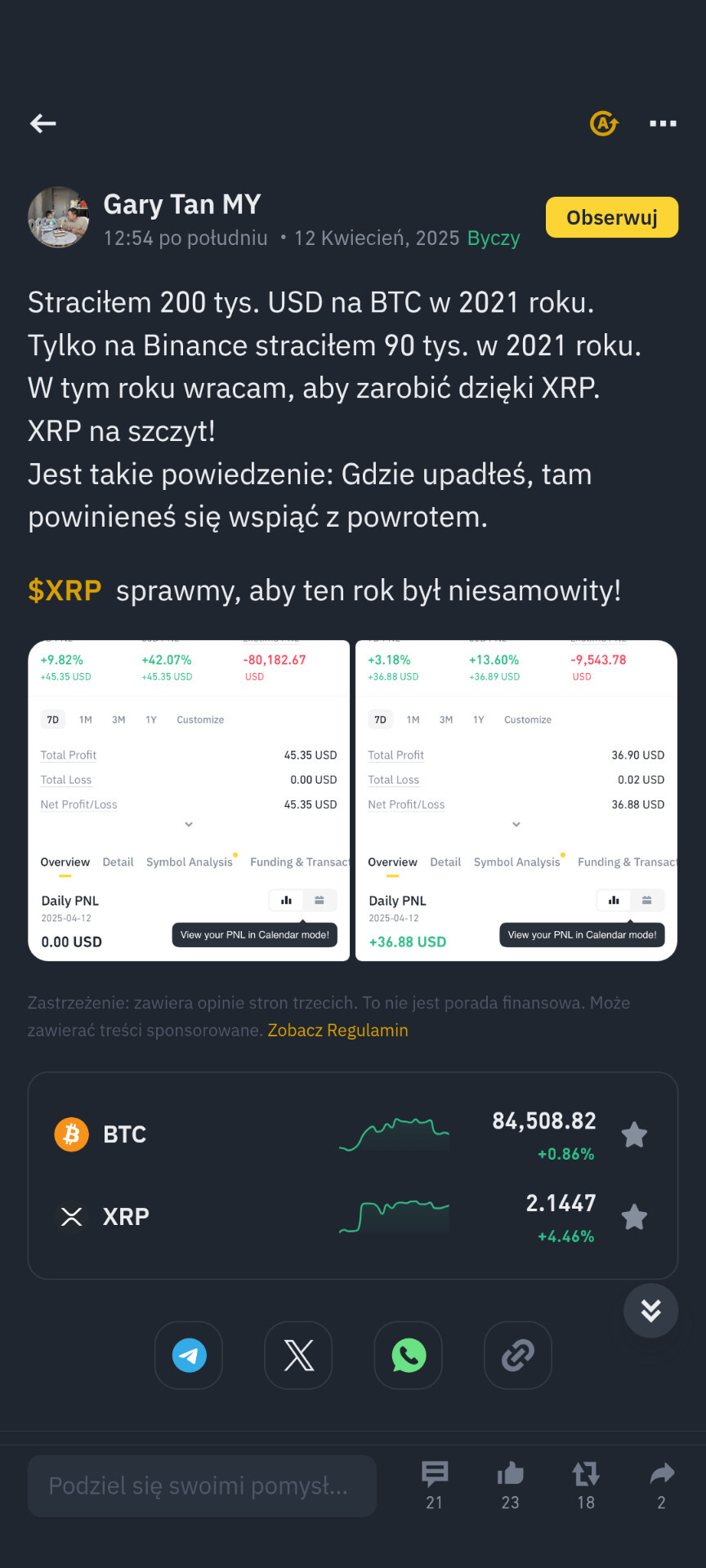Viewport: 706px width, 1568px height.
Task: Open the Zobacz Regulamin link
Action: click(337, 1030)
